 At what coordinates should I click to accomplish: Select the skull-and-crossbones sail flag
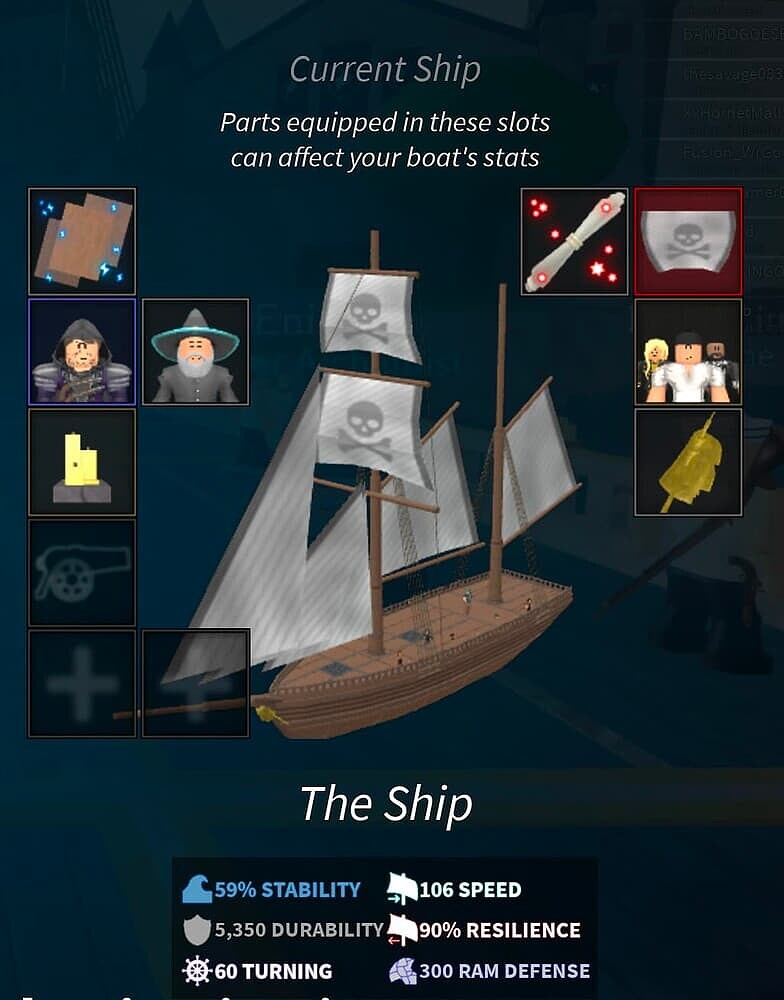click(689, 241)
